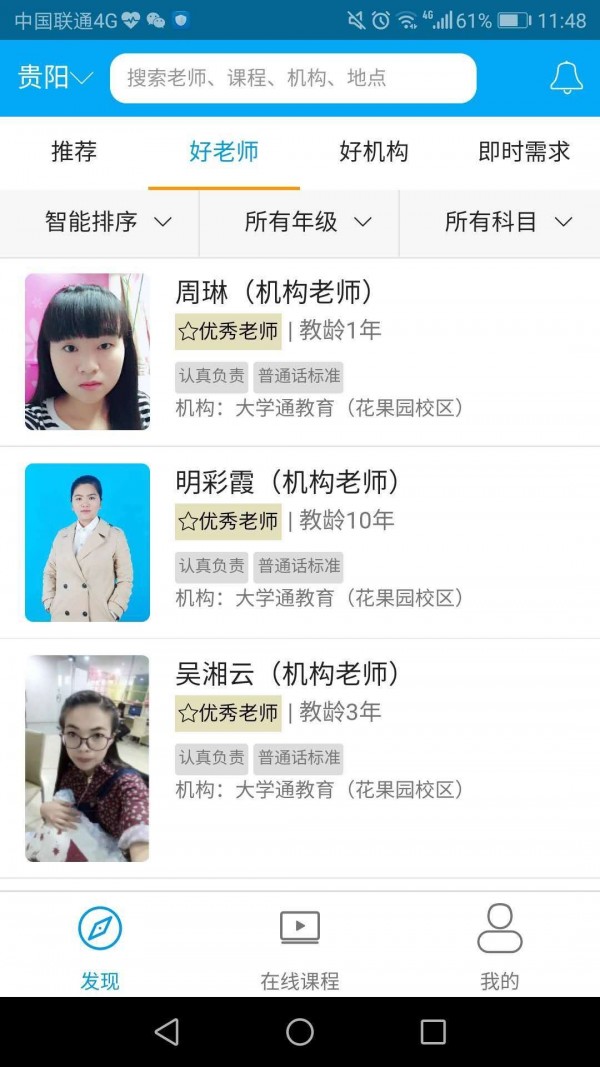Switch to the 好机构 tab
Image resolution: width=600 pixels, height=1067 pixels.
pyautogui.click(x=374, y=152)
